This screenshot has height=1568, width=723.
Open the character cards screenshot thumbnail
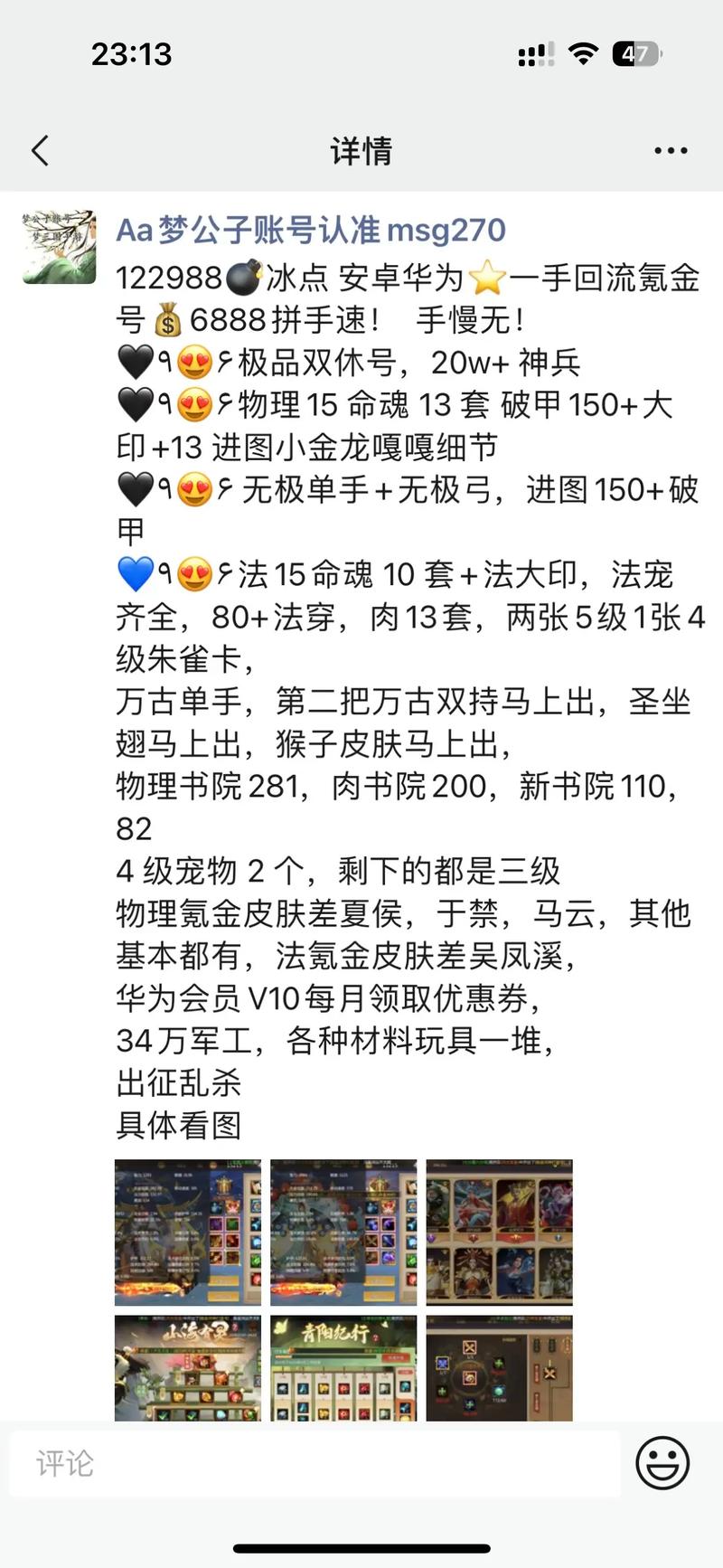[x=499, y=1232]
